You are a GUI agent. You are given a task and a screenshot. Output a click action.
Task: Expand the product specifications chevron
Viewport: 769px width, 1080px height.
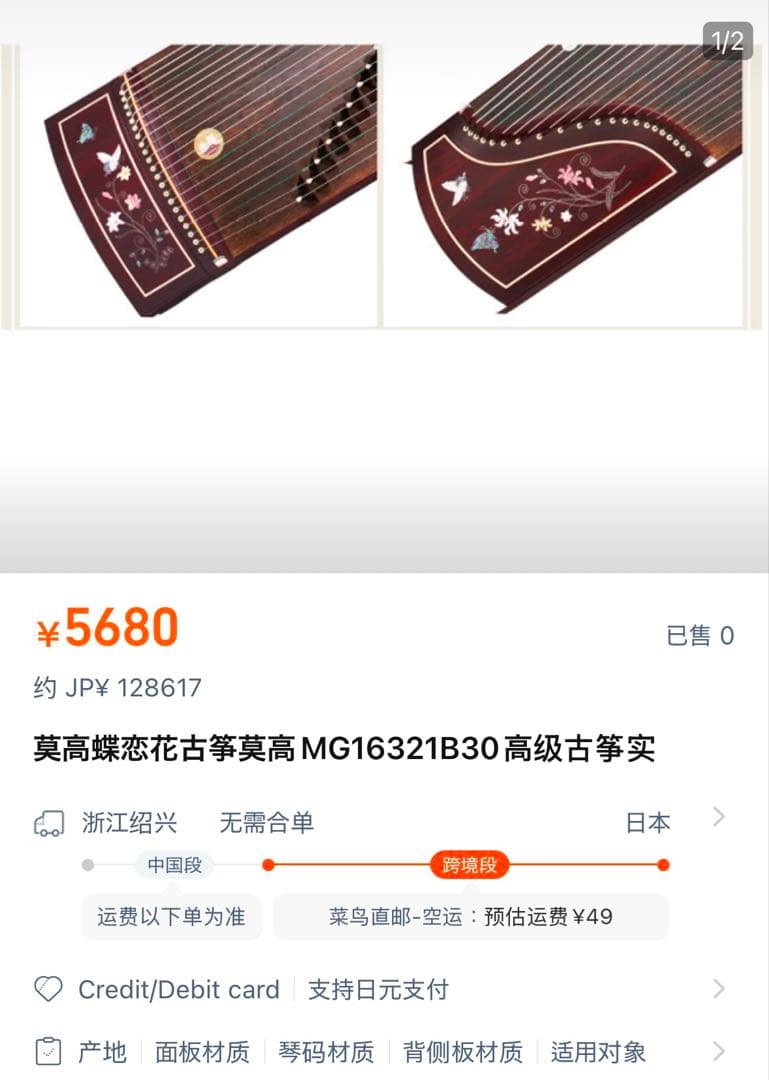(x=719, y=1052)
